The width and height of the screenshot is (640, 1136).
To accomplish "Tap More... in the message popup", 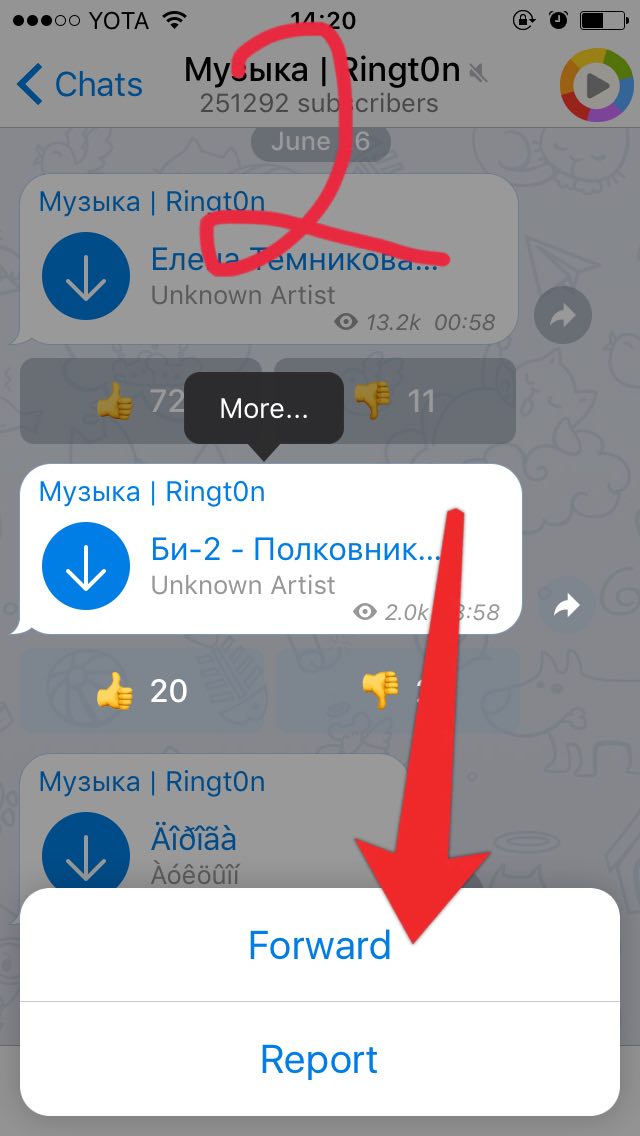I will click(264, 407).
